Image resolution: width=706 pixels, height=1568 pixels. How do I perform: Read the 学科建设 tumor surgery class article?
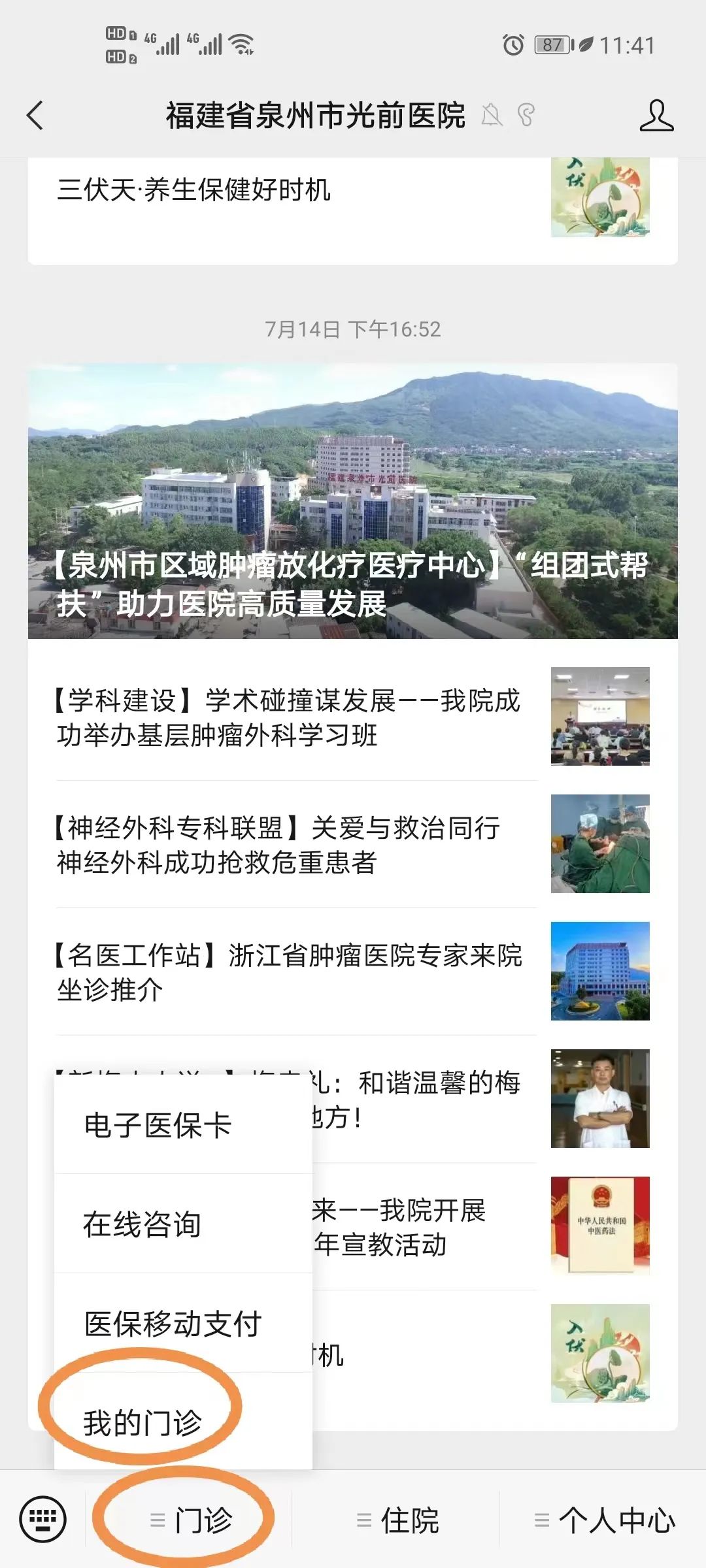tap(288, 717)
